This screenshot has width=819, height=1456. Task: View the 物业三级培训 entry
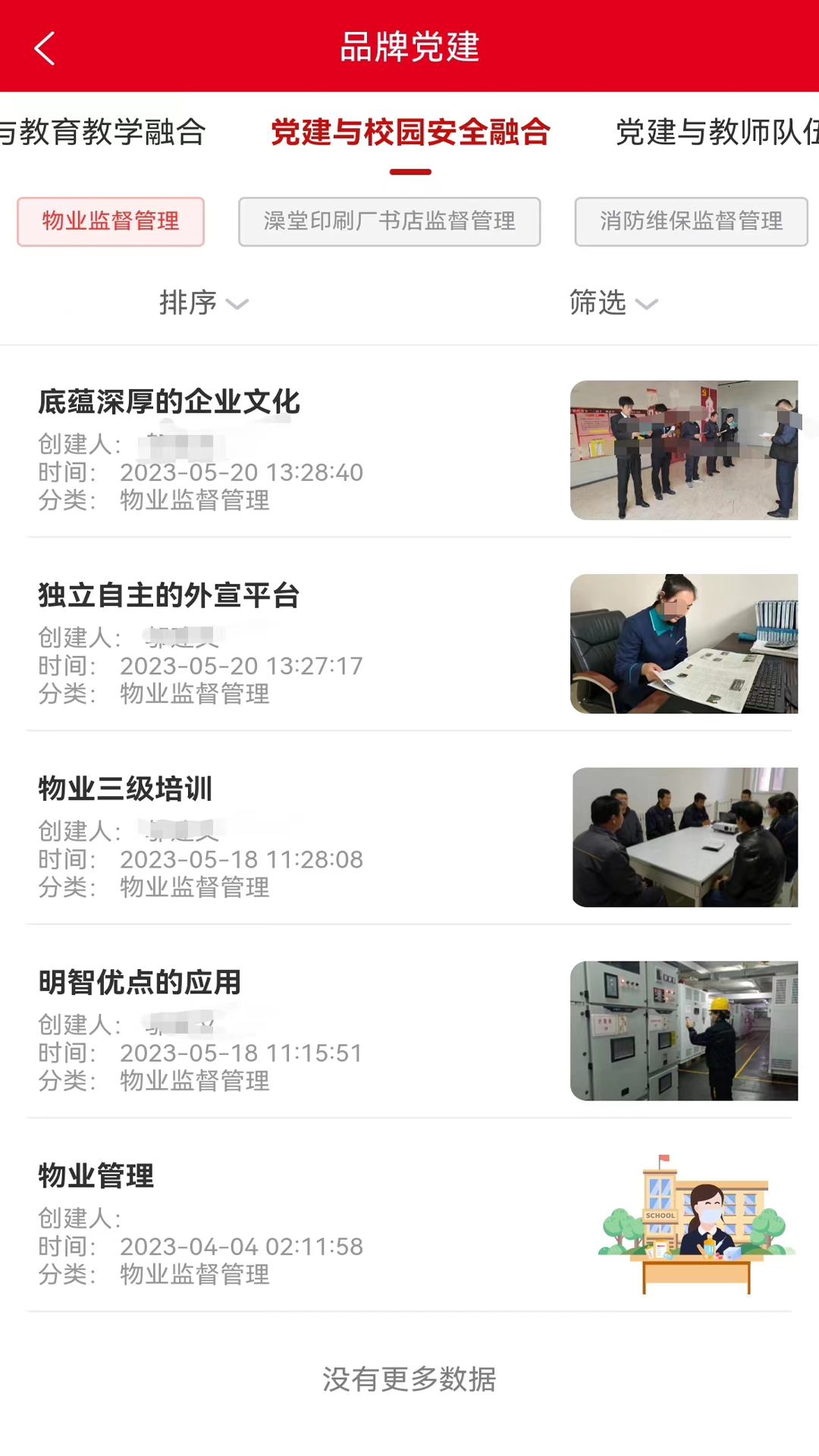click(x=124, y=789)
